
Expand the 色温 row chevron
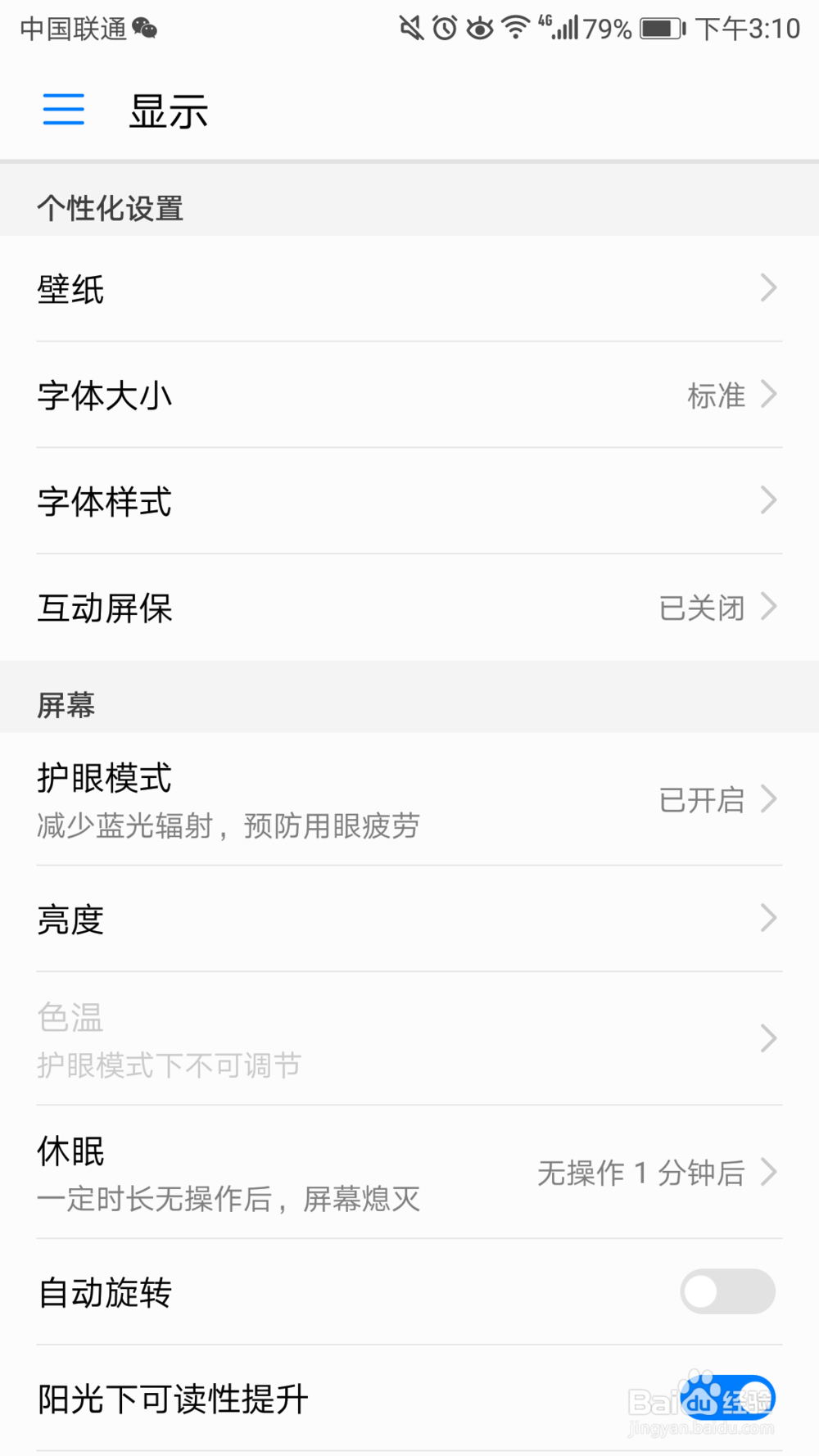[x=767, y=1038]
